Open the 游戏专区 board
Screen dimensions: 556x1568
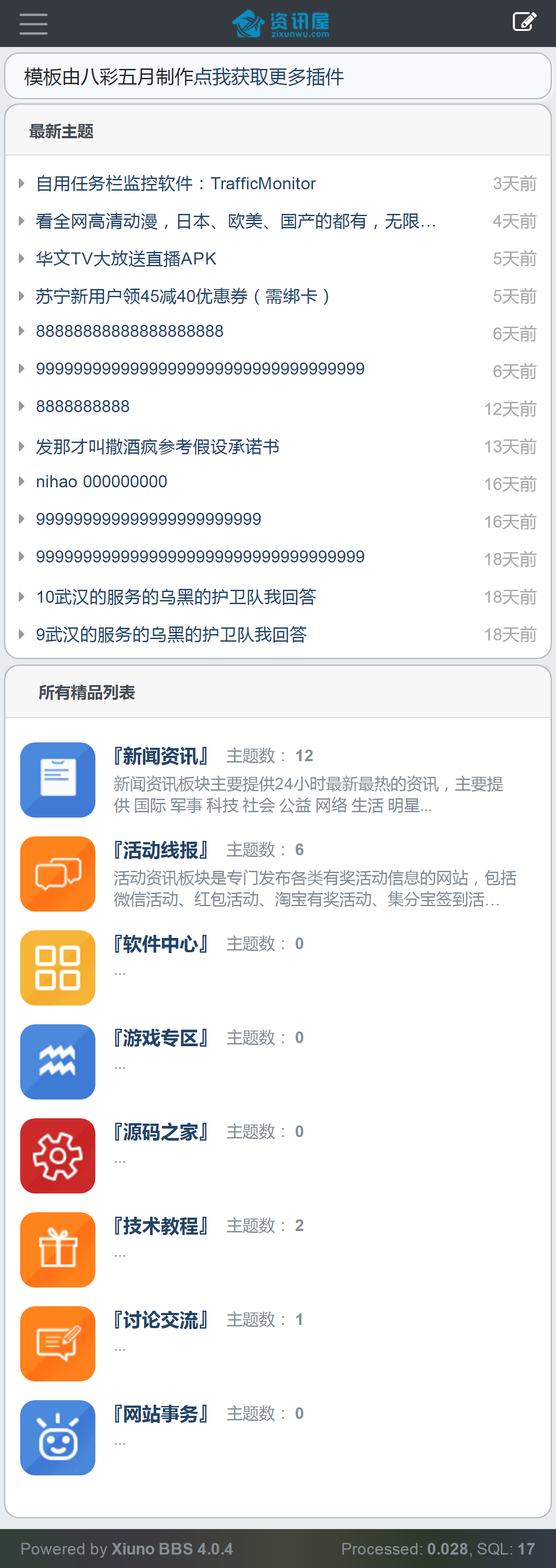coord(161,1038)
